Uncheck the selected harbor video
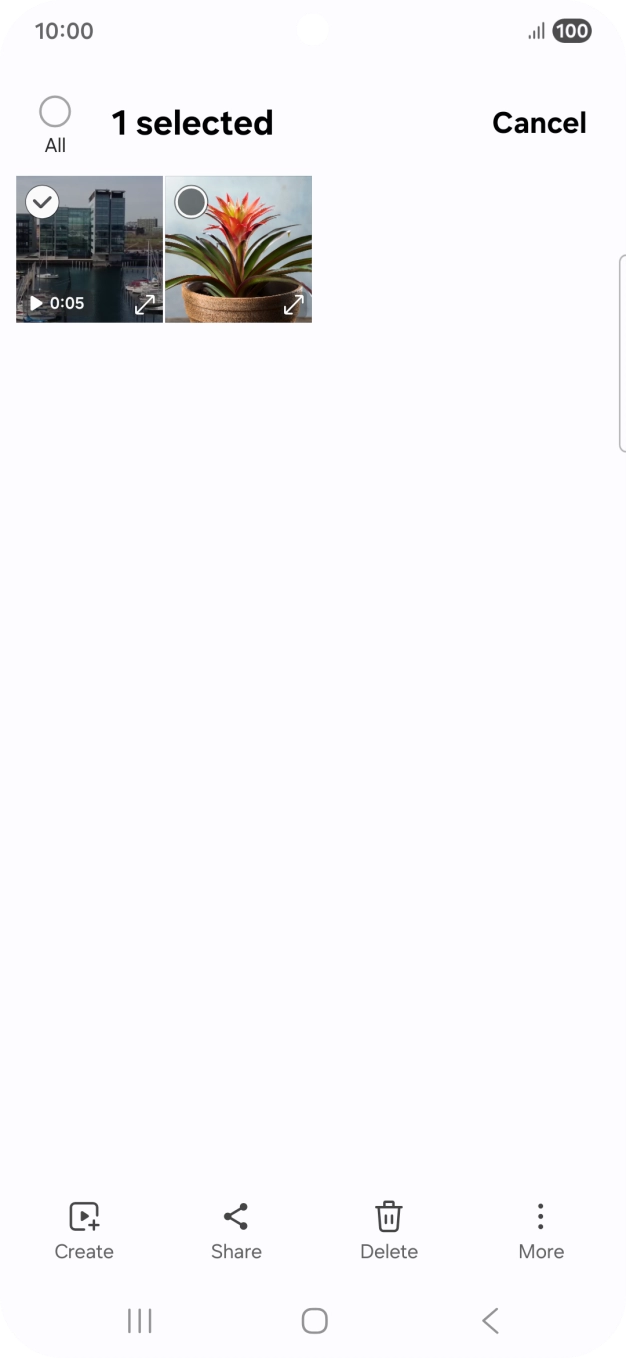This screenshot has height=1358, width=626. pos(42,202)
